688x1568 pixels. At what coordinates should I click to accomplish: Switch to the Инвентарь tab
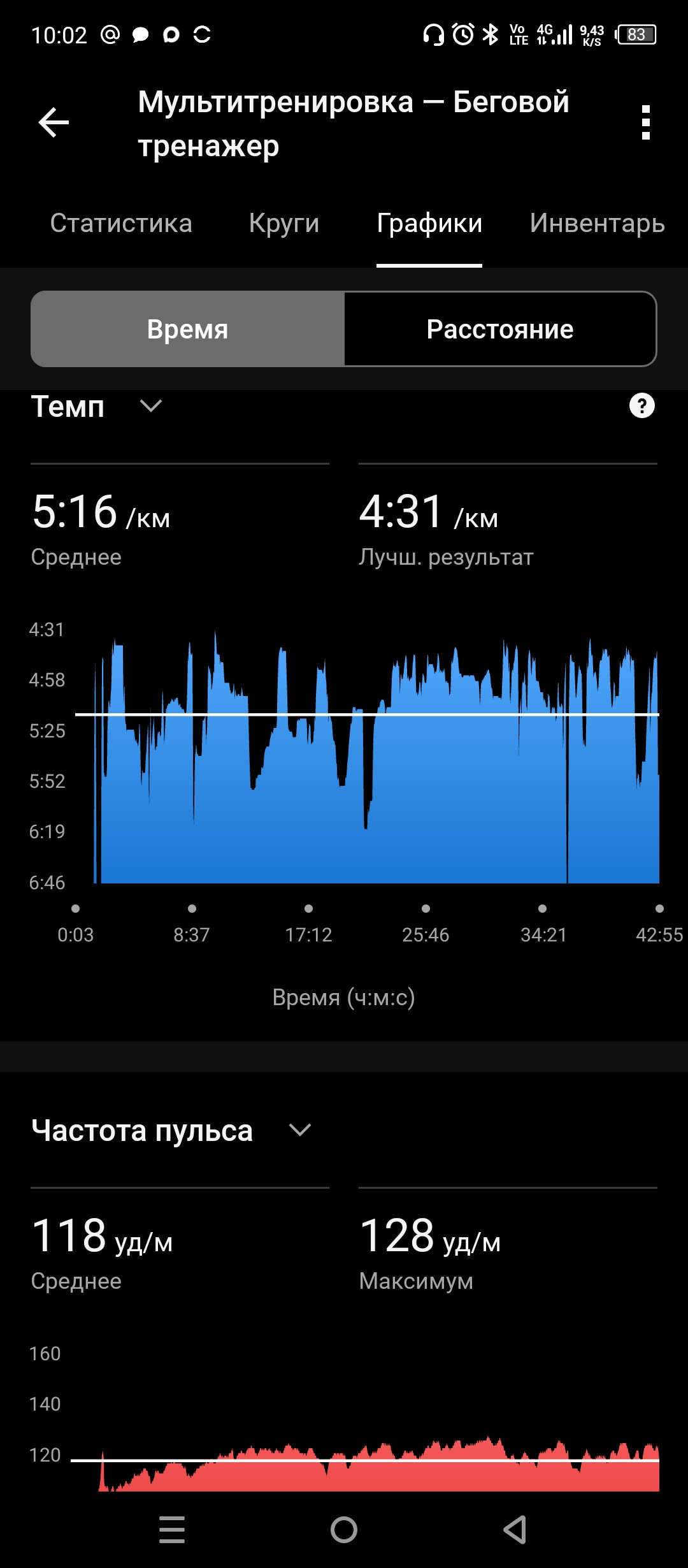(x=598, y=223)
